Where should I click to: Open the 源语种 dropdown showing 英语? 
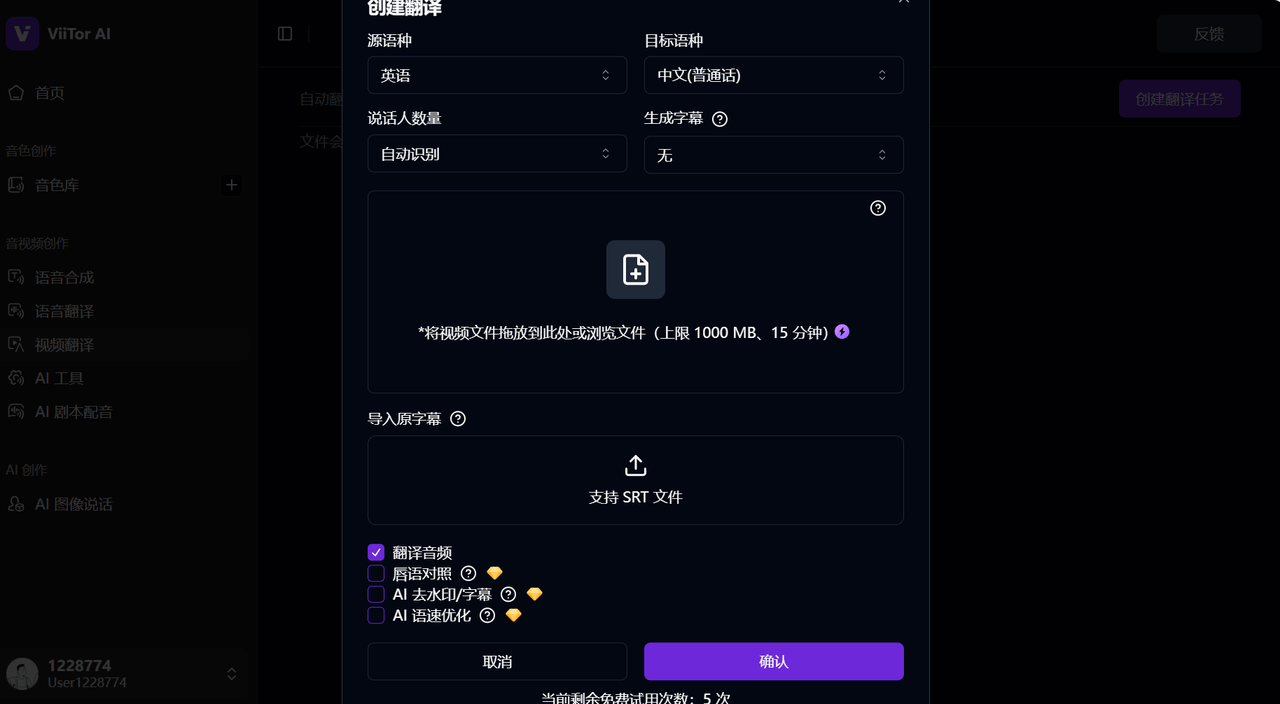click(497, 75)
